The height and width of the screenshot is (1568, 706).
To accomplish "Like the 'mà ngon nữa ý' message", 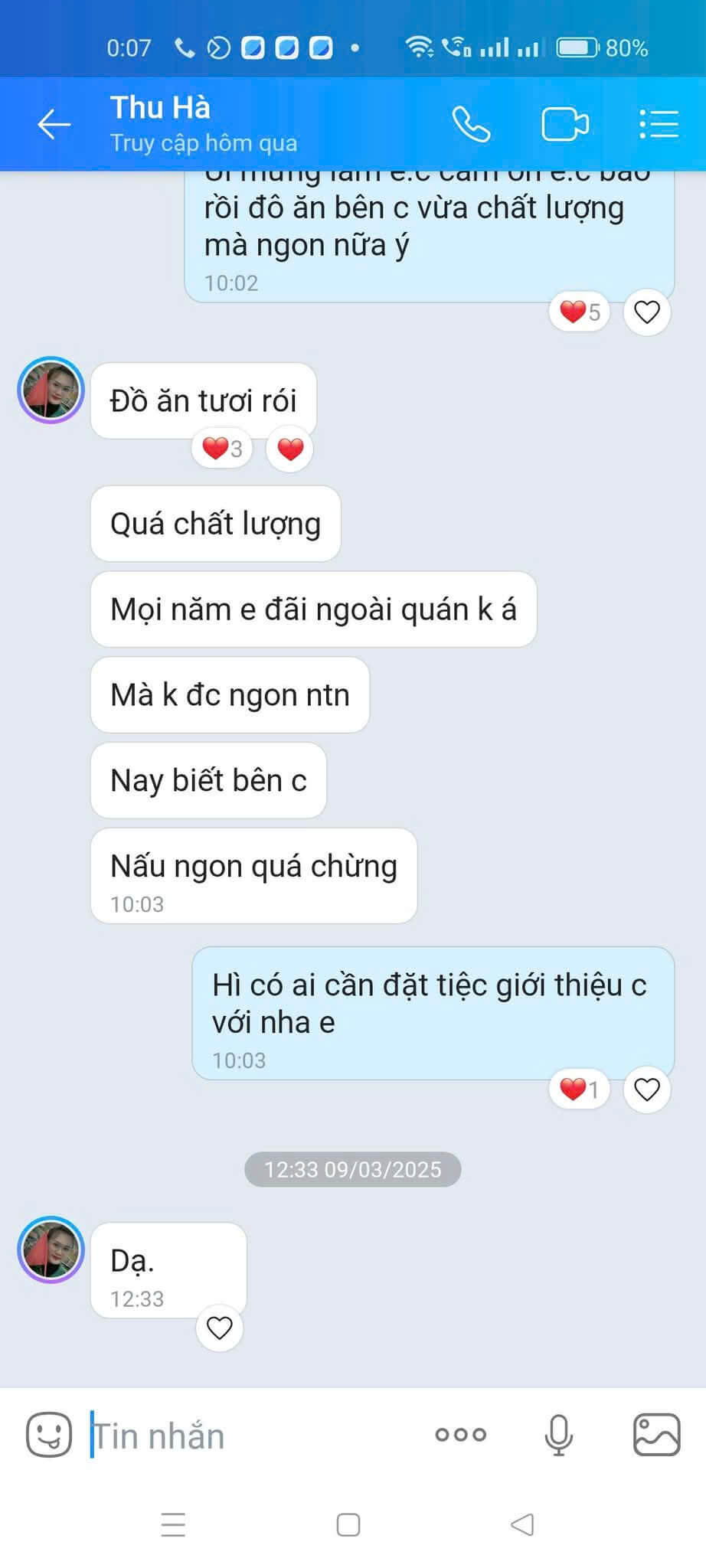I will (647, 312).
